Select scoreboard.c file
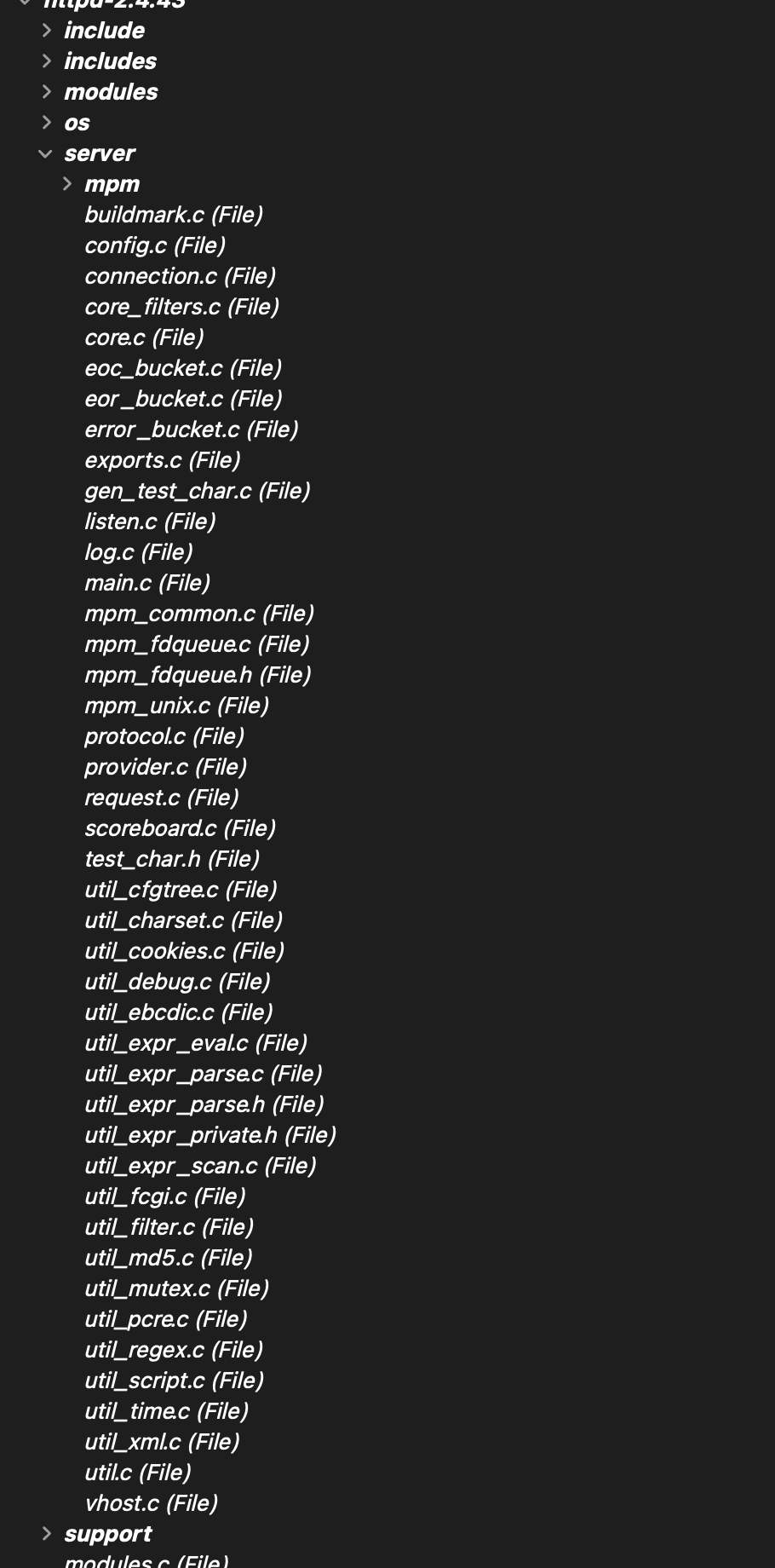Screen dimensions: 775x1568 tap(180, 828)
